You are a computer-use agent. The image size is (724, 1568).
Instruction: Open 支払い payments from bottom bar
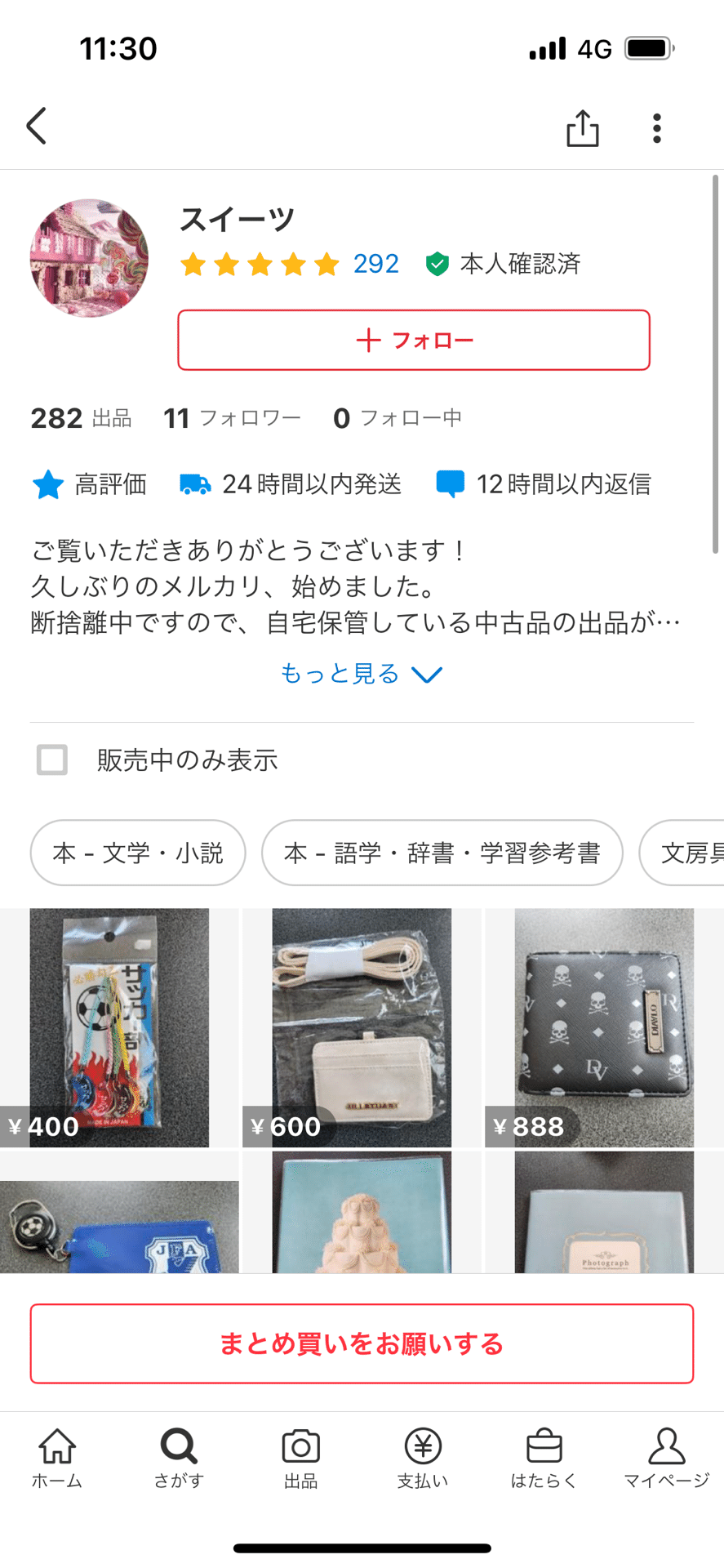pos(423,1462)
